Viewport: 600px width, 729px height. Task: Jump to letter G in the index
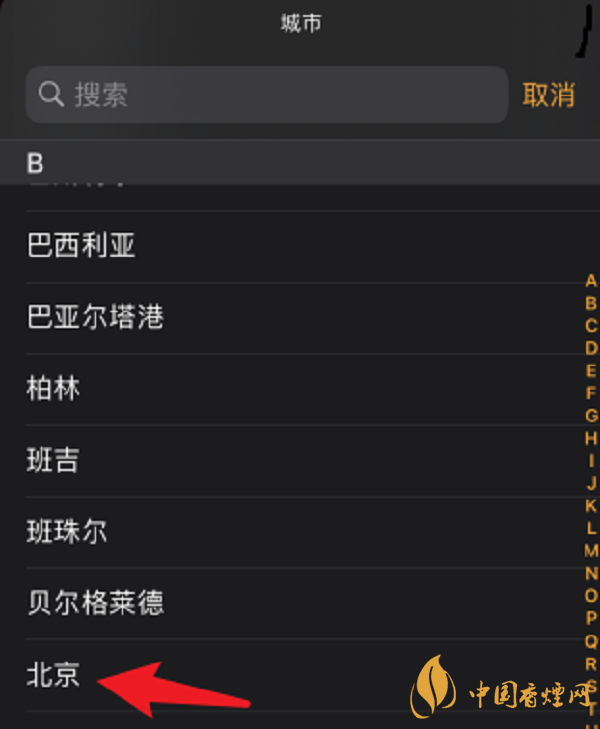click(x=591, y=415)
